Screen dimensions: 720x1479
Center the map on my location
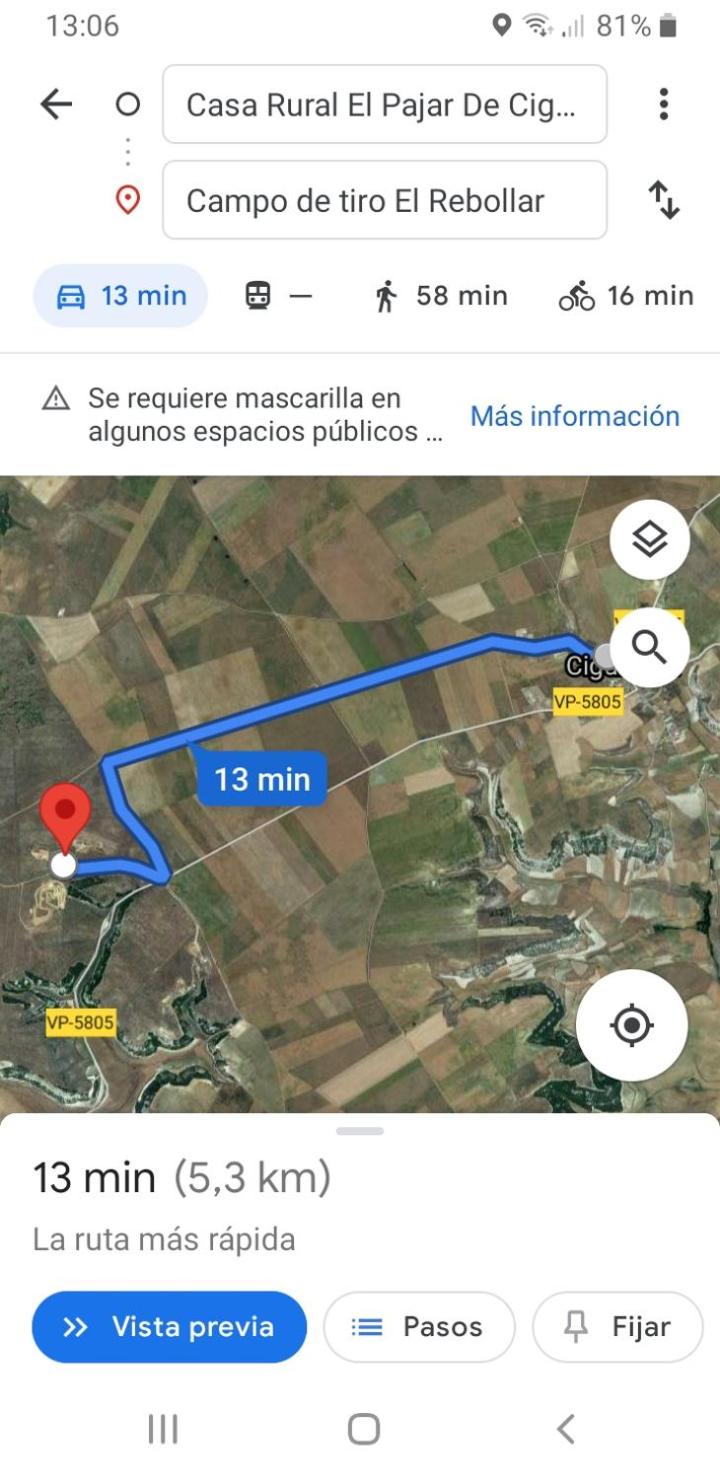[632, 1025]
